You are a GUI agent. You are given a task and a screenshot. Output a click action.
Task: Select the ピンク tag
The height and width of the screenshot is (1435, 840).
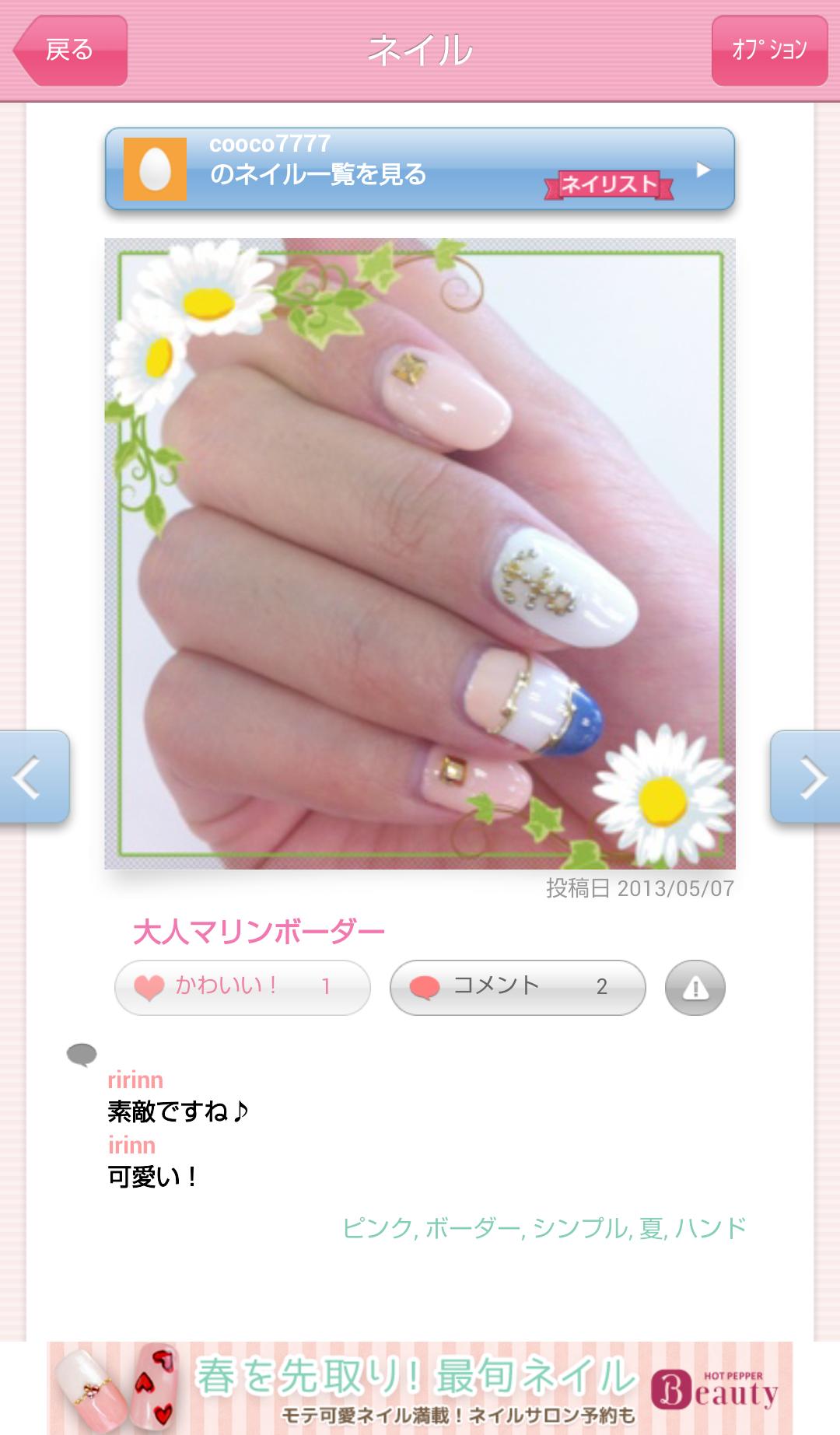pyautogui.click(x=378, y=1228)
